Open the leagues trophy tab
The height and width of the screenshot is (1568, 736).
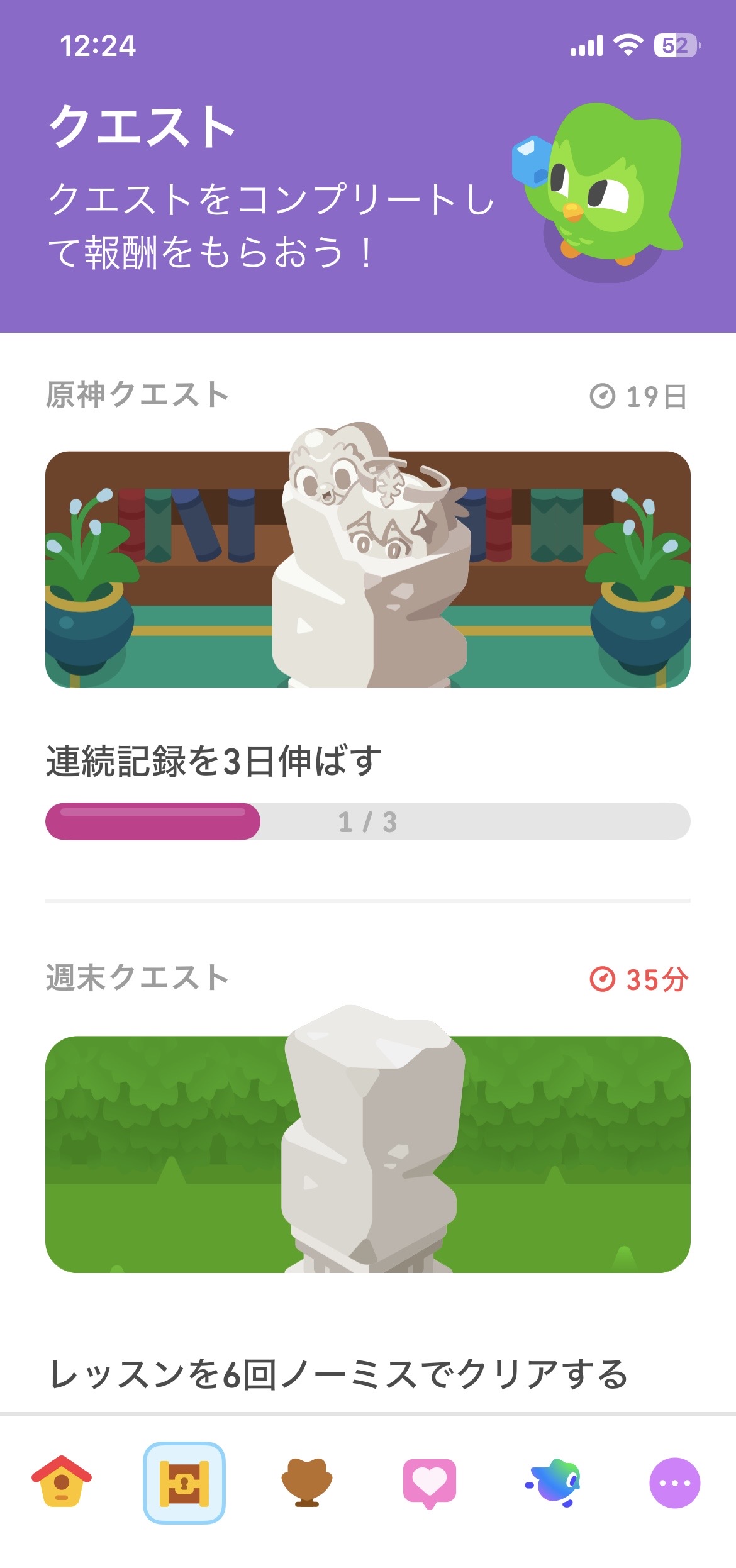click(x=306, y=1482)
